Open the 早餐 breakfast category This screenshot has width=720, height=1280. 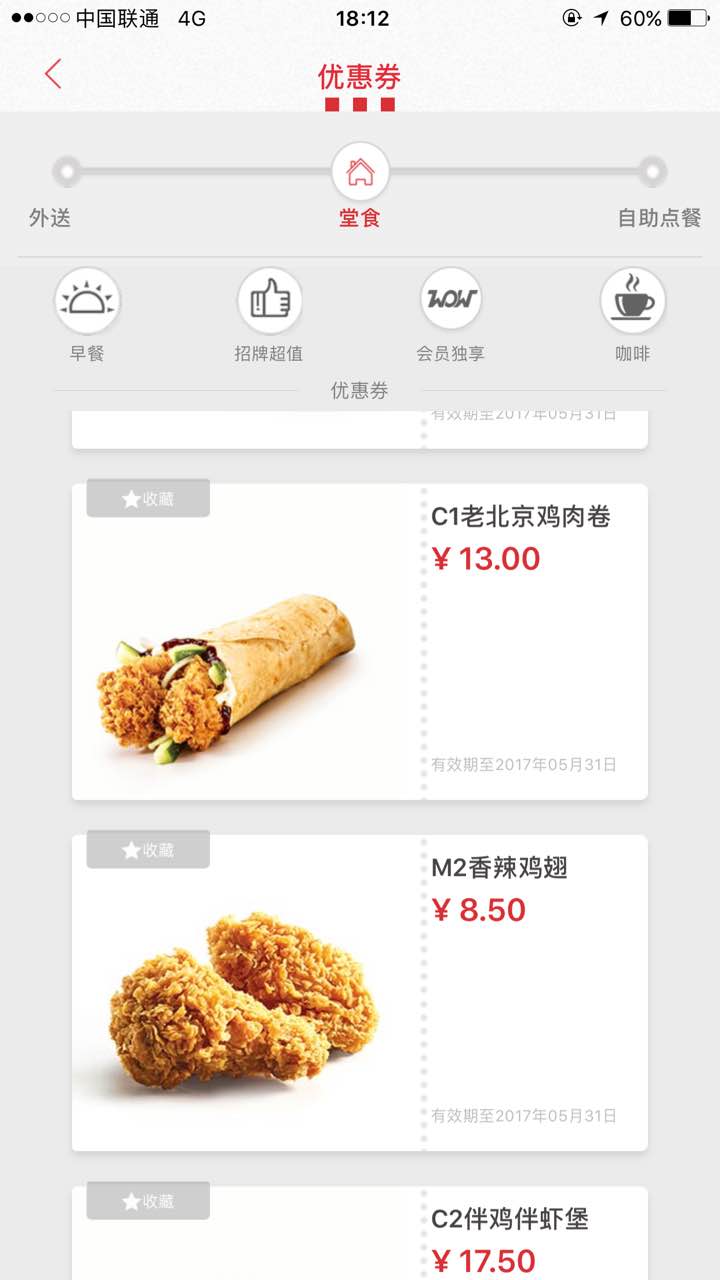point(88,300)
